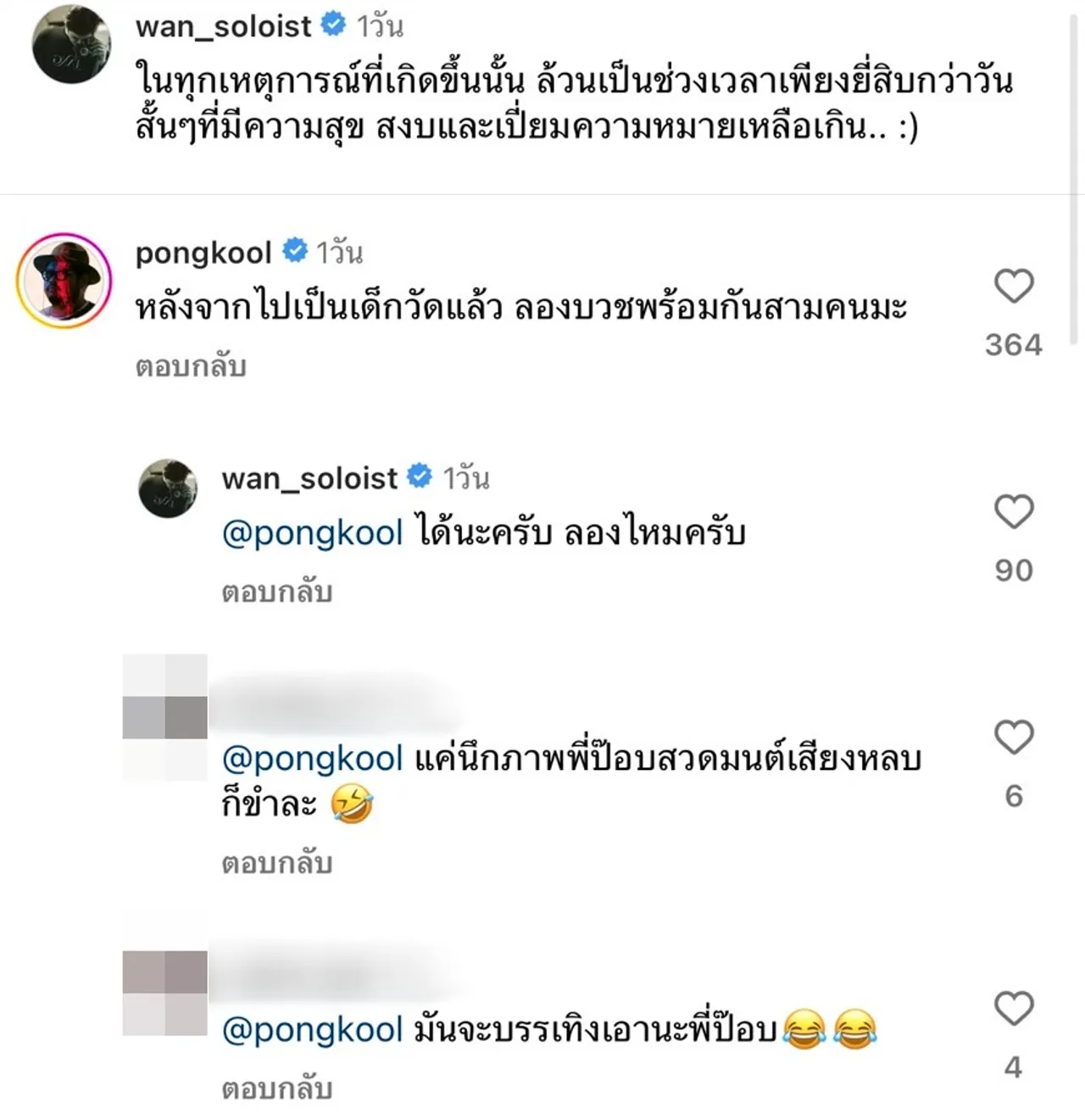The image size is (1085, 1120).
Task: Tap @pongkool mention in wan_soloist's reply
Action: click(312, 533)
